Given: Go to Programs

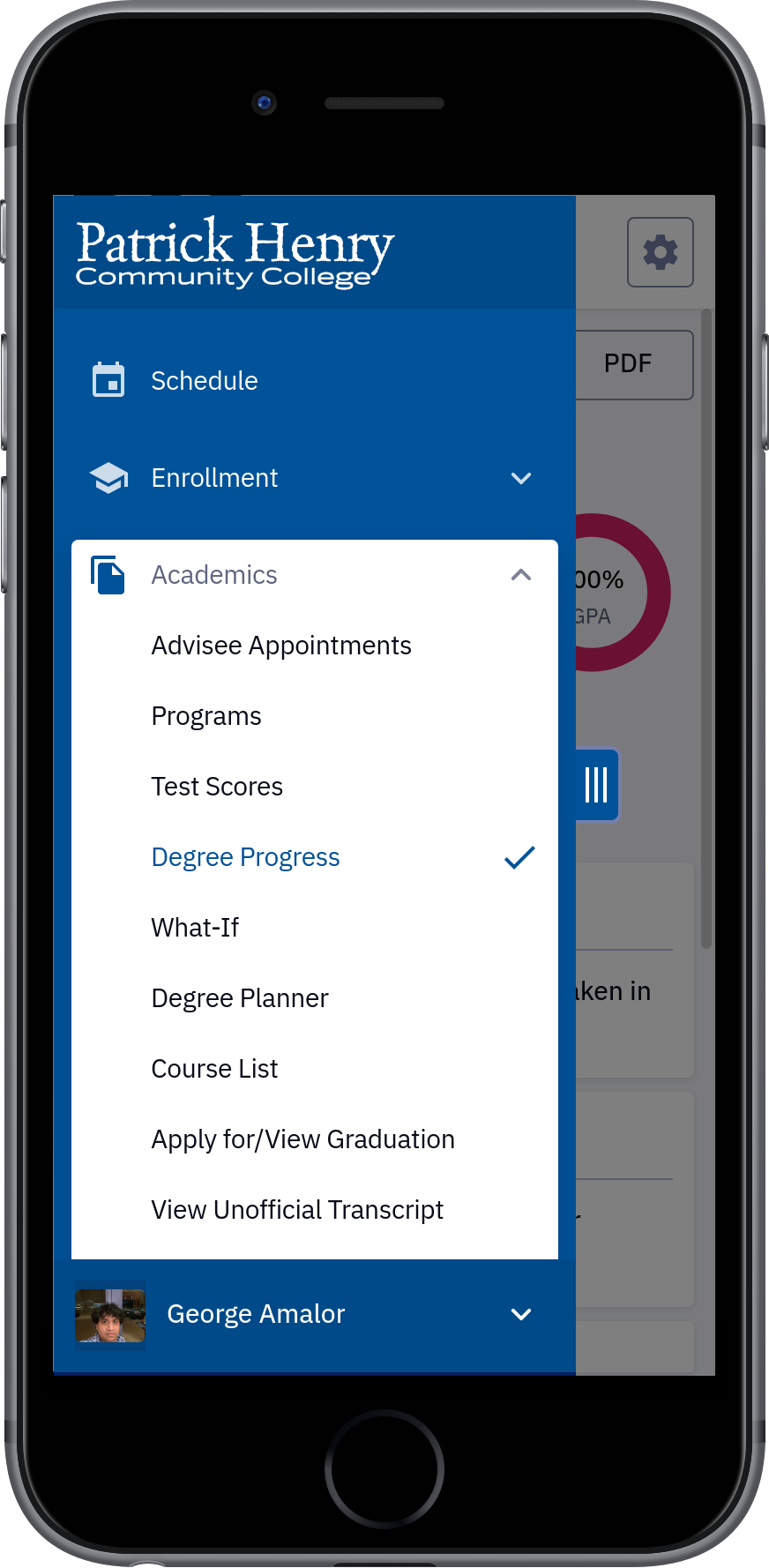Looking at the screenshot, I should pyautogui.click(x=314, y=716).
